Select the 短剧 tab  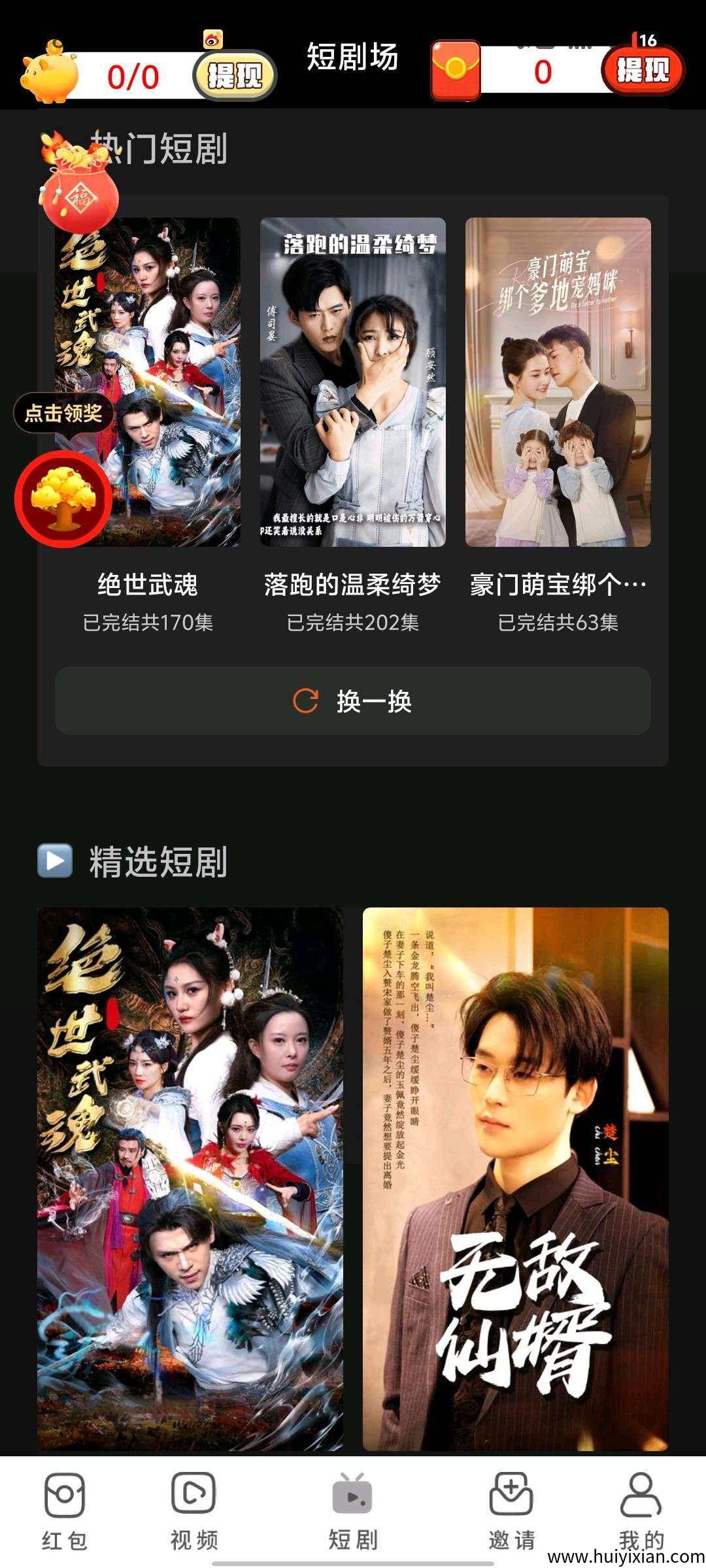(352, 1510)
